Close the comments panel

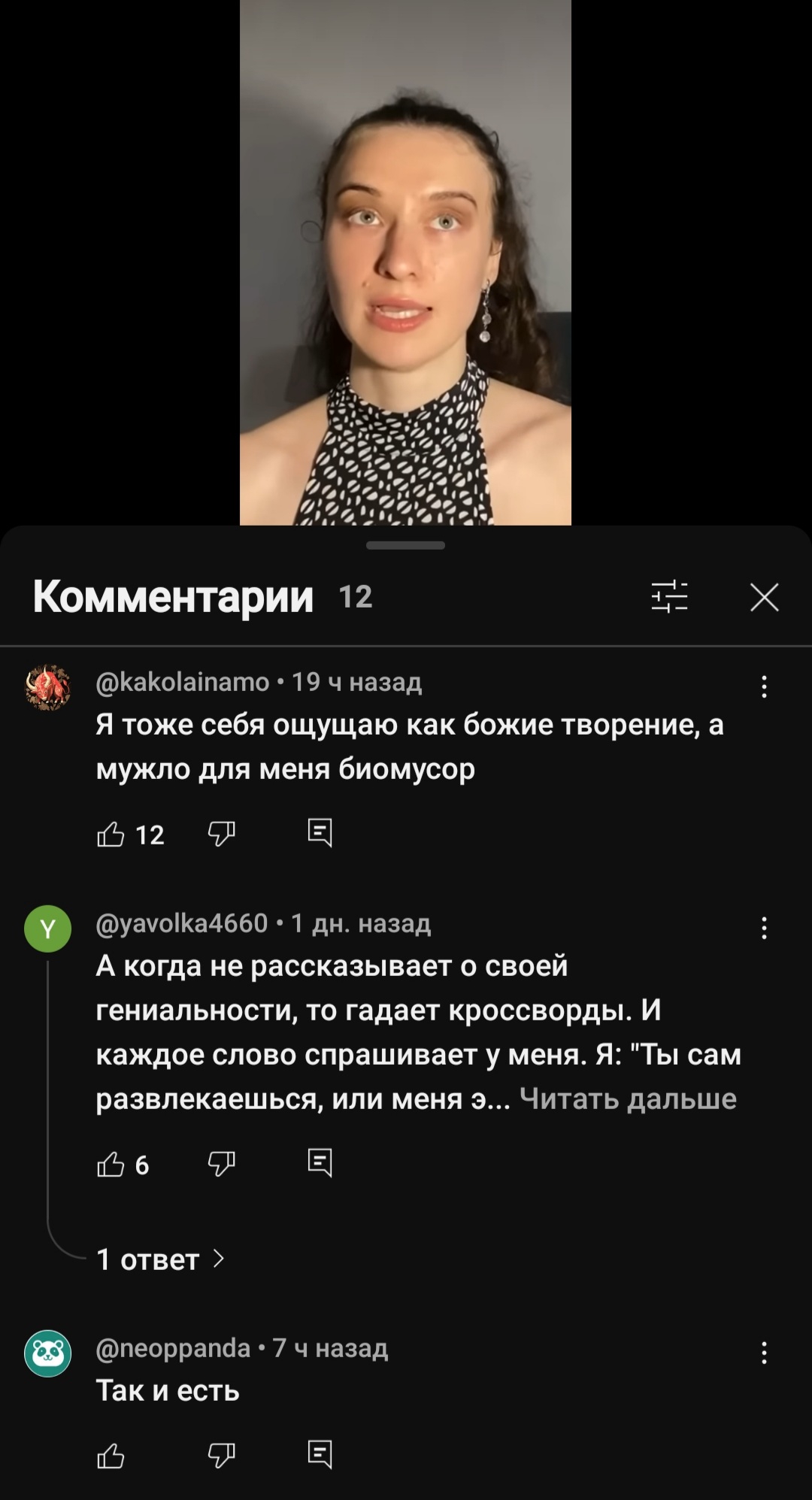coord(764,598)
